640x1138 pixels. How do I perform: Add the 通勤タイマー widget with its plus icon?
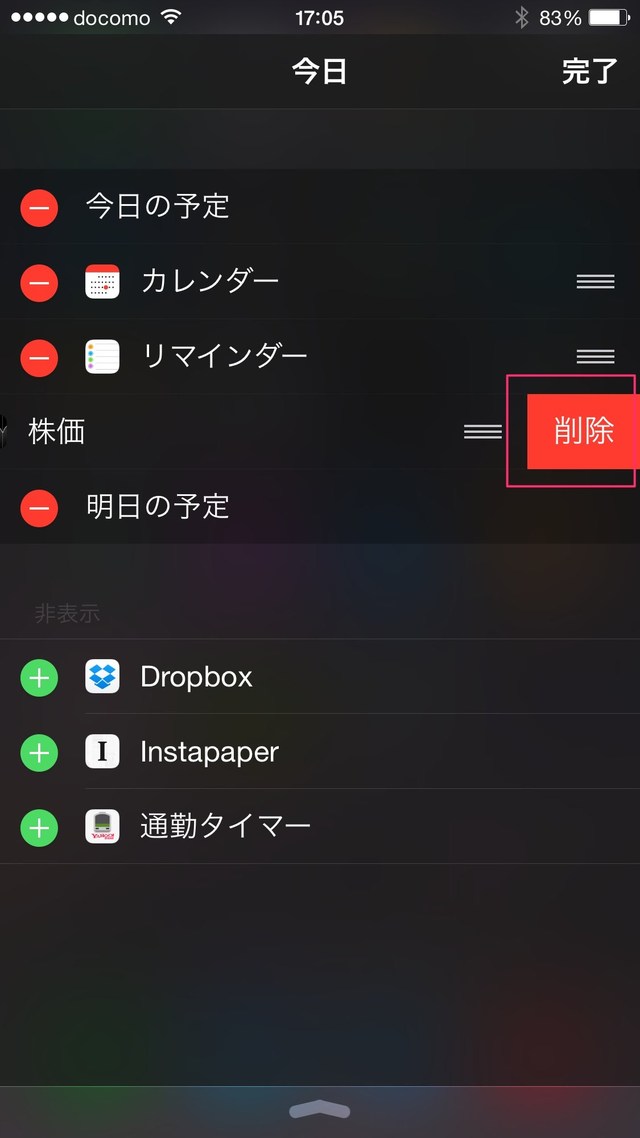tap(39, 827)
